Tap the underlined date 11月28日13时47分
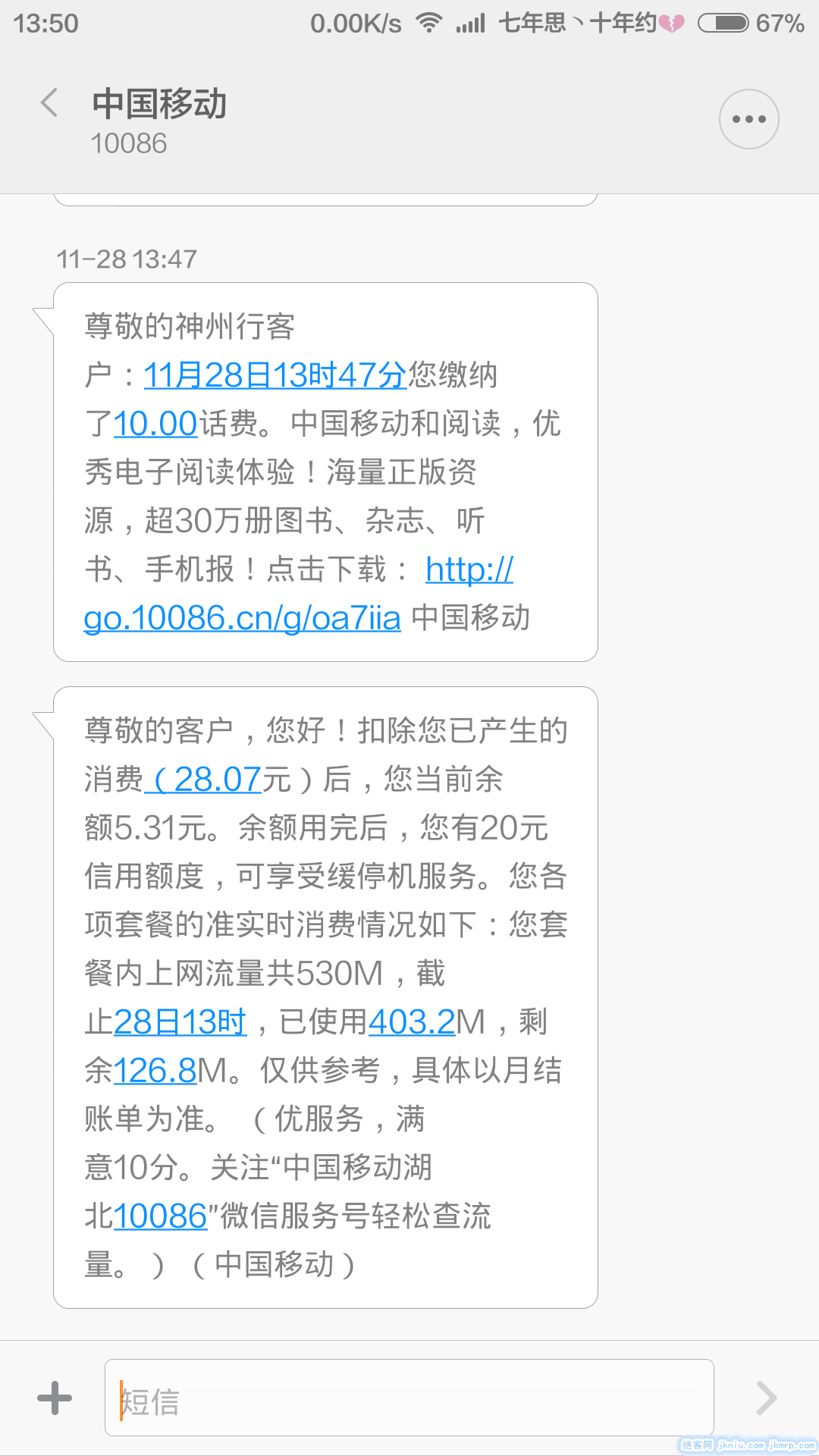Screen dimensions: 819x1456 275,375
